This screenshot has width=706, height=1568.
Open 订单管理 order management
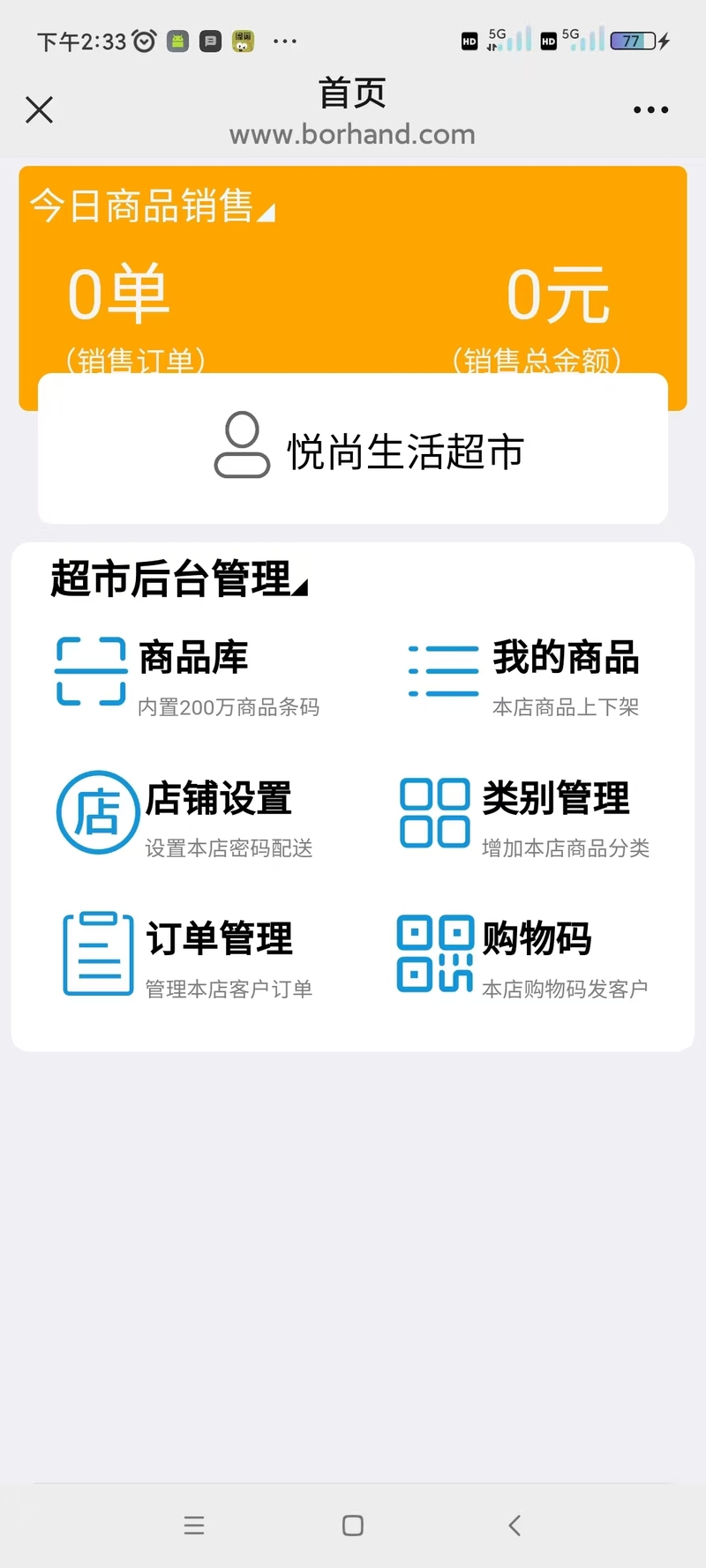[x=187, y=956]
